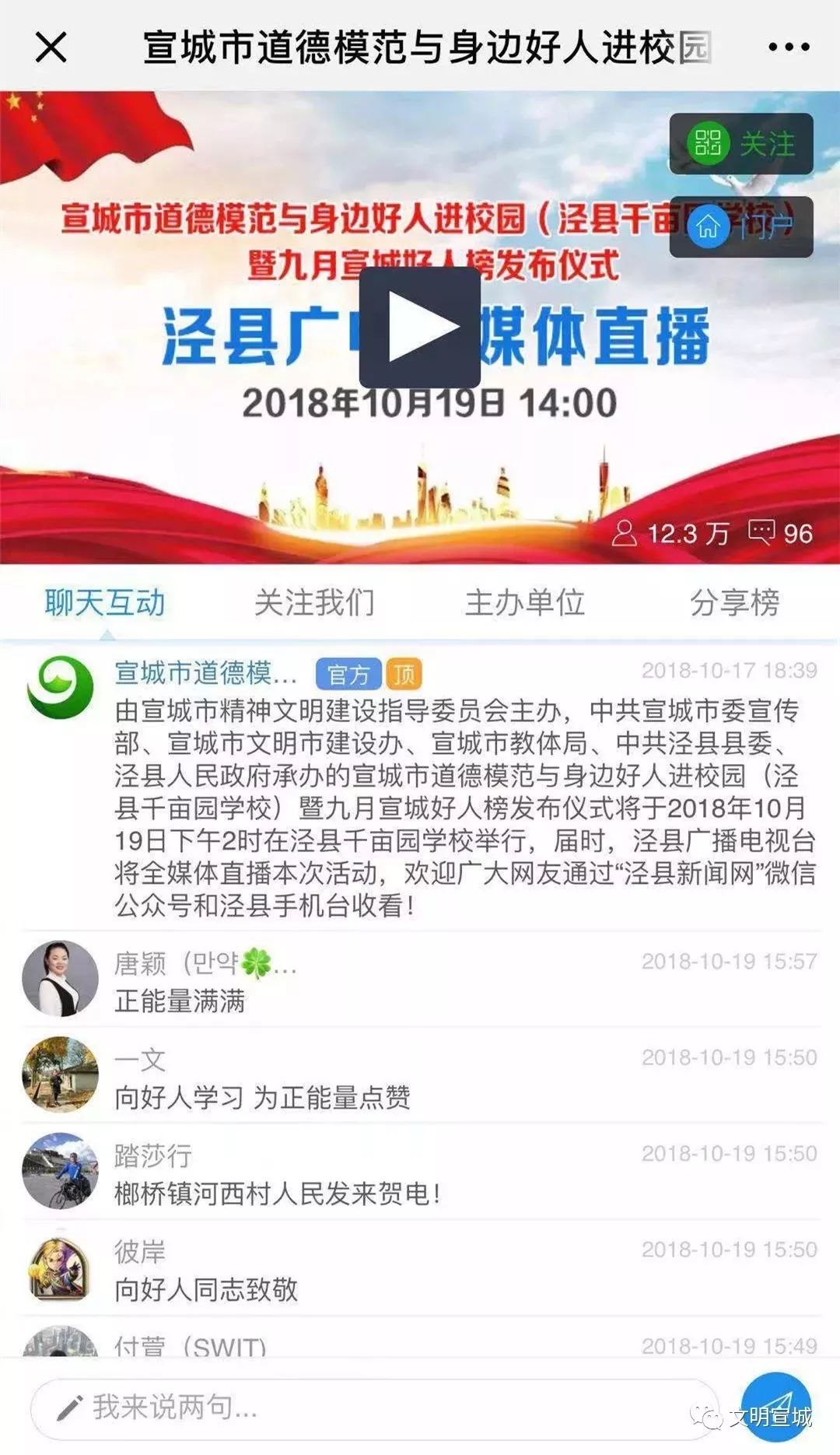Viewport: 840px width, 1455px height.
Task: Tap the 我来说两句 comment field
Action: click(373, 1407)
